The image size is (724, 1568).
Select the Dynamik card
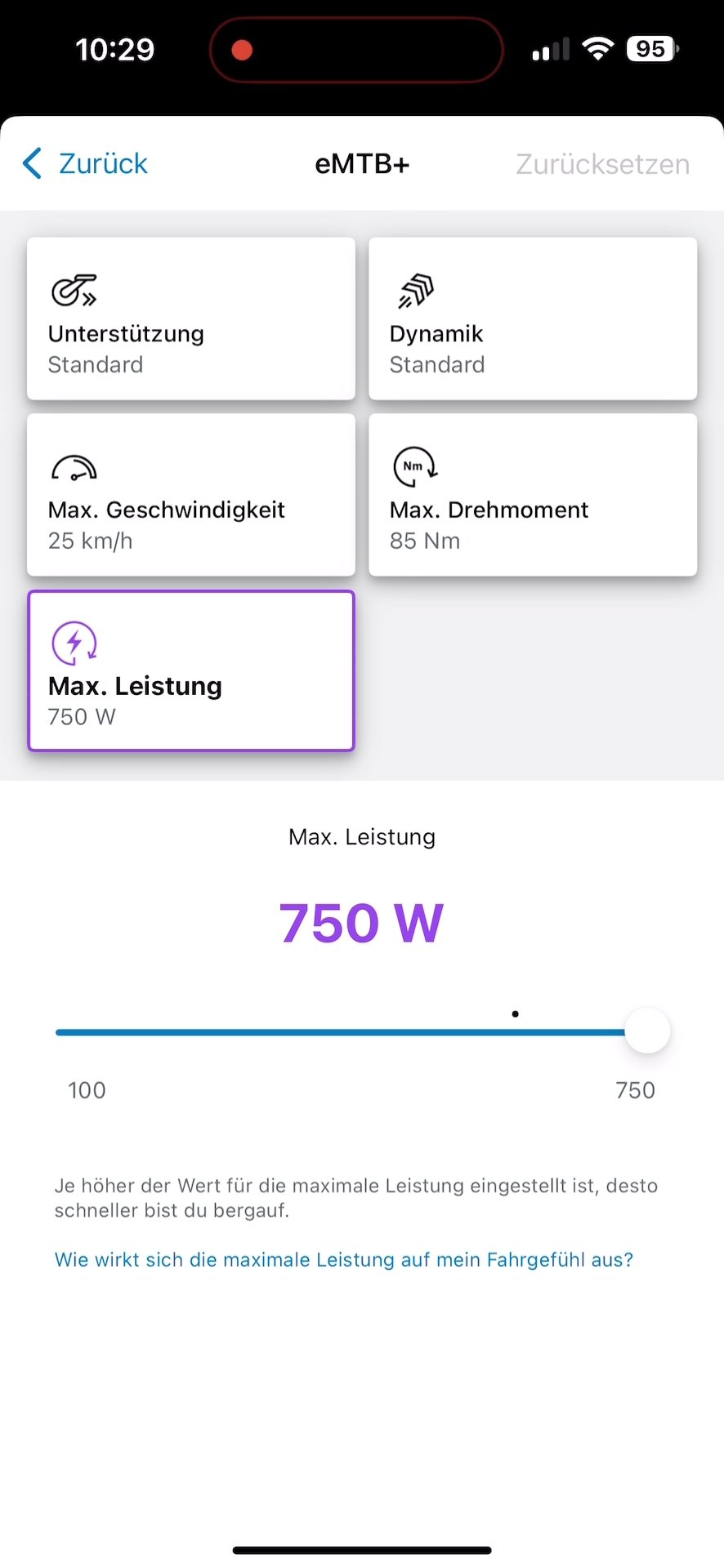[533, 318]
